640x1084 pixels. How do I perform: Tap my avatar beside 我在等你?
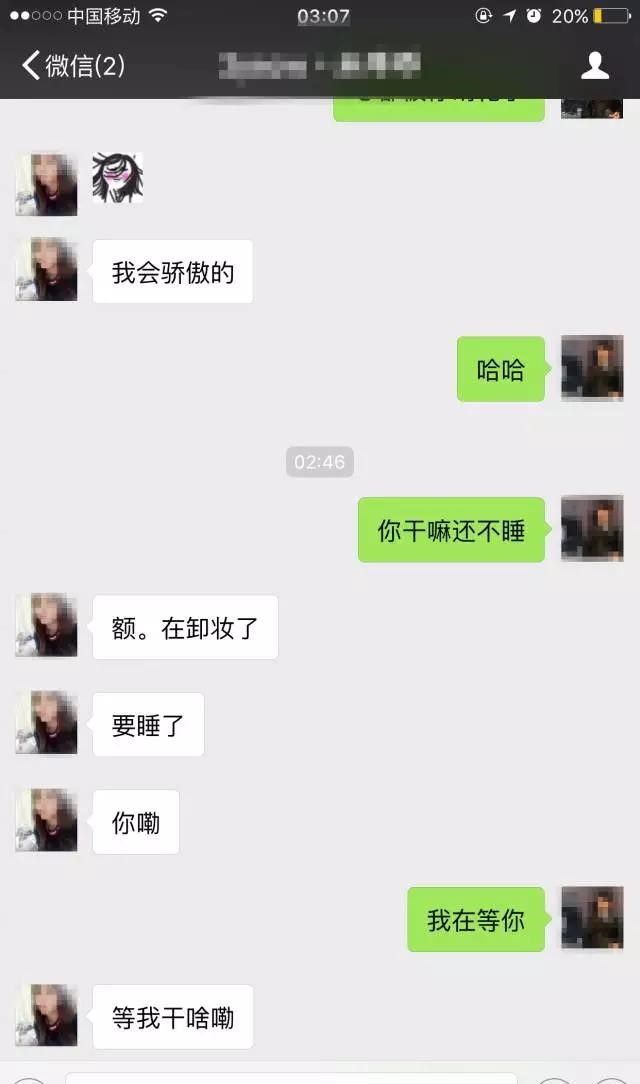pyautogui.click(x=592, y=918)
